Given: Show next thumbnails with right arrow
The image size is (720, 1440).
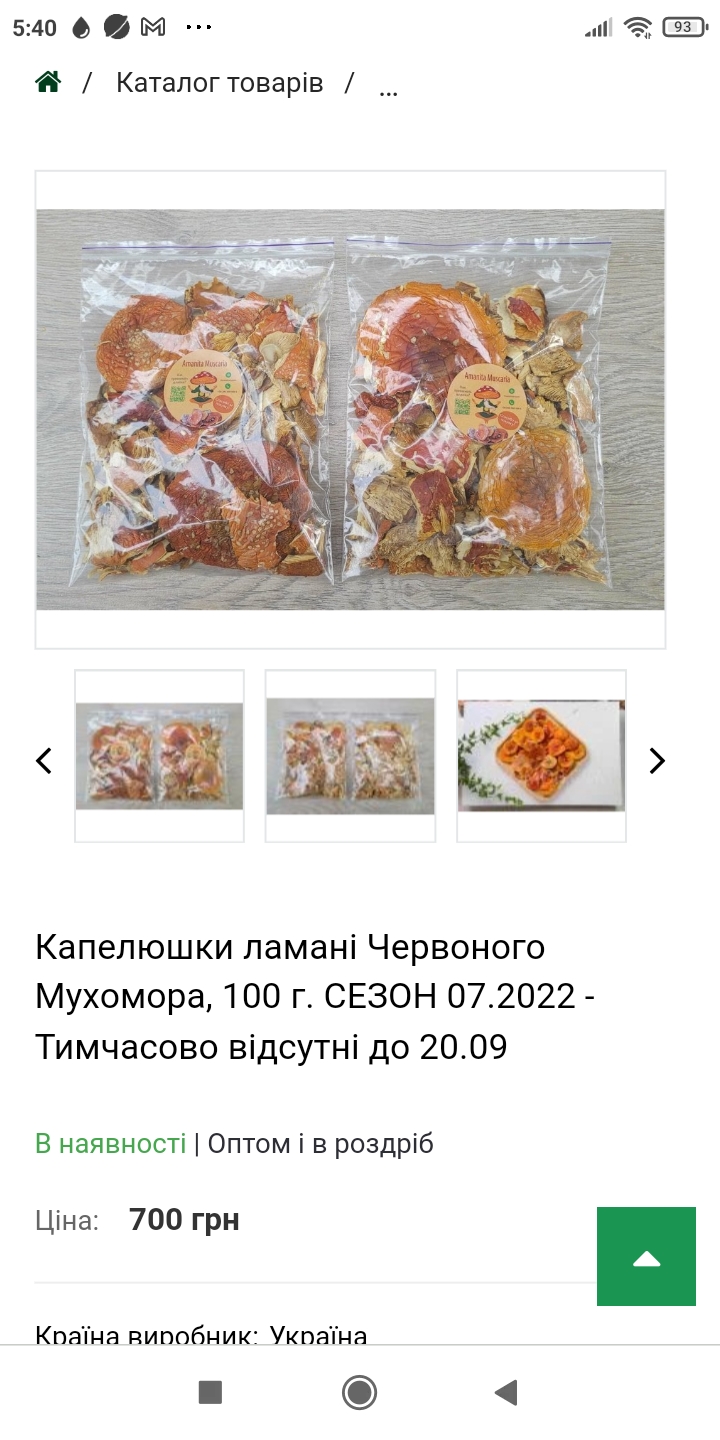Looking at the screenshot, I should 657,761.
